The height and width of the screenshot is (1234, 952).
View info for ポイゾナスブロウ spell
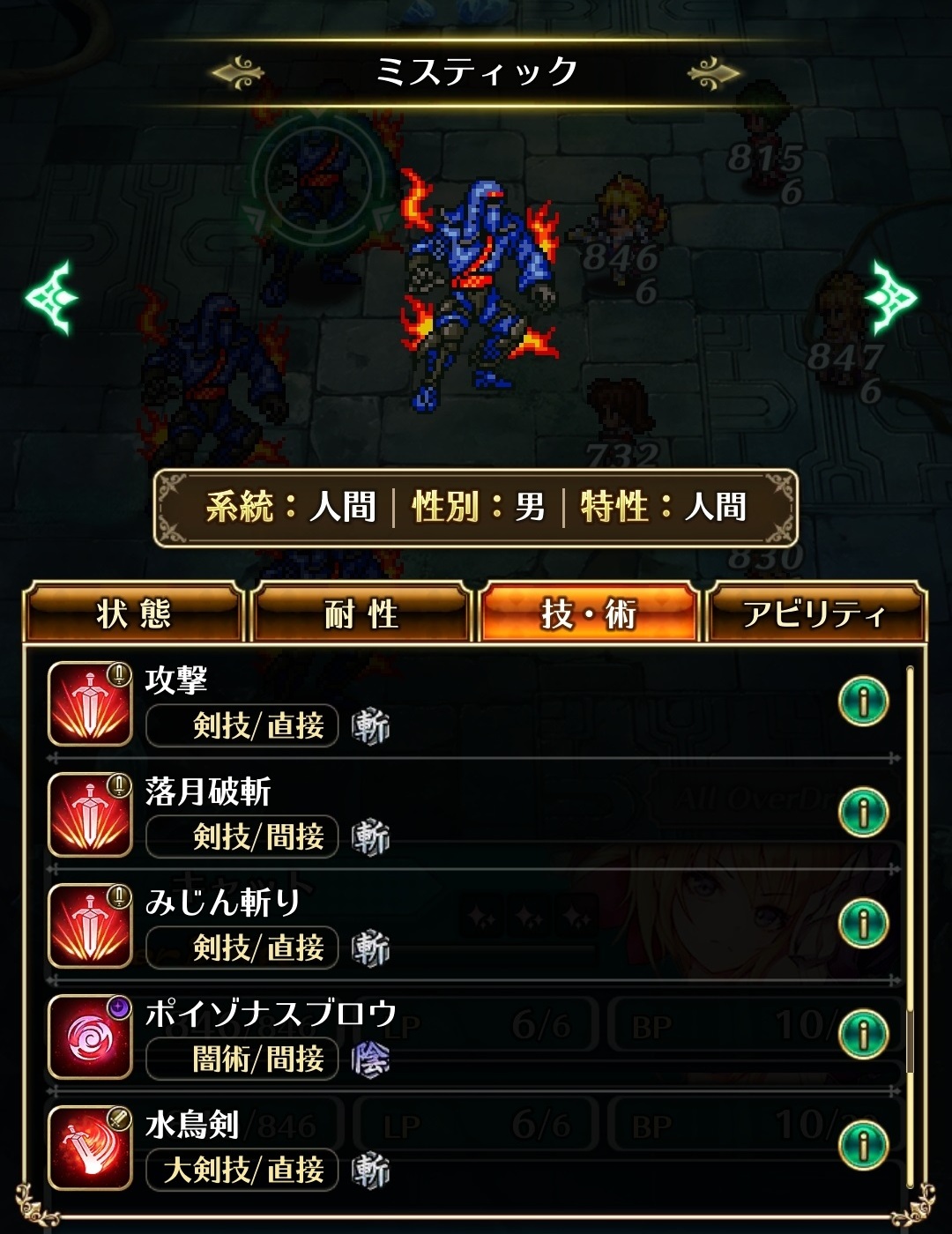(x=863, y=1034)
